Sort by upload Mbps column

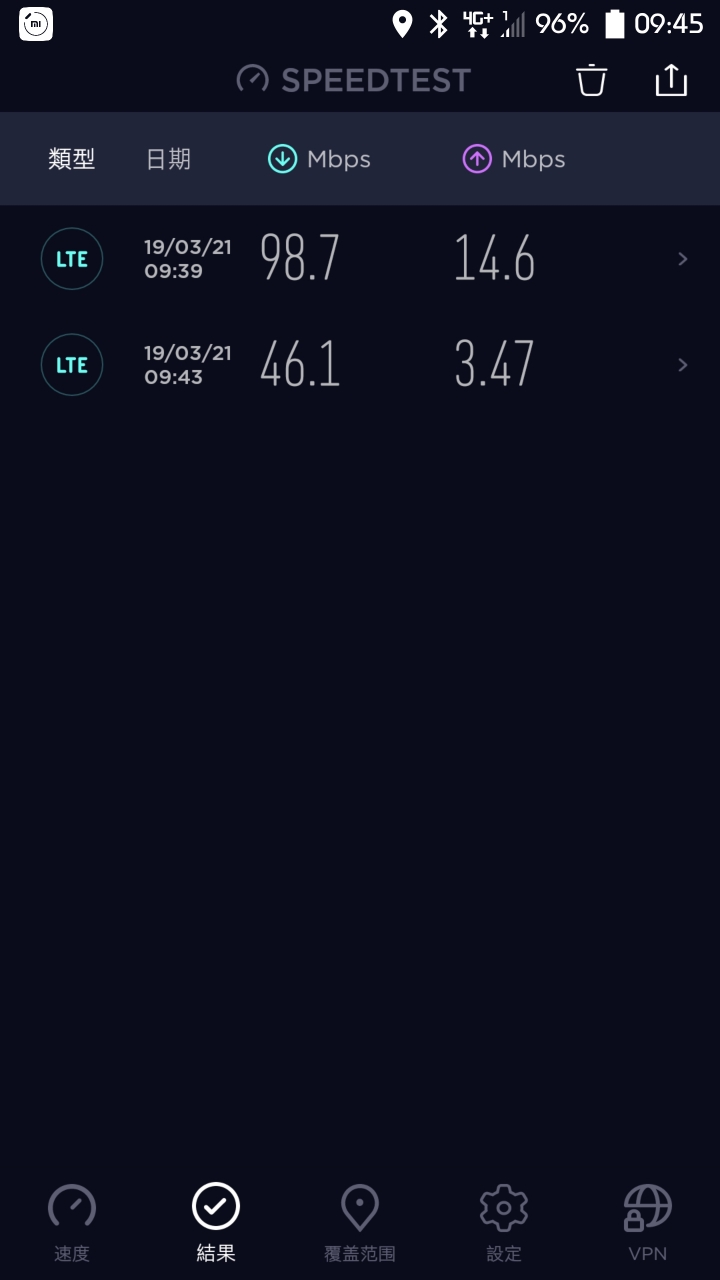pos(514,159)
